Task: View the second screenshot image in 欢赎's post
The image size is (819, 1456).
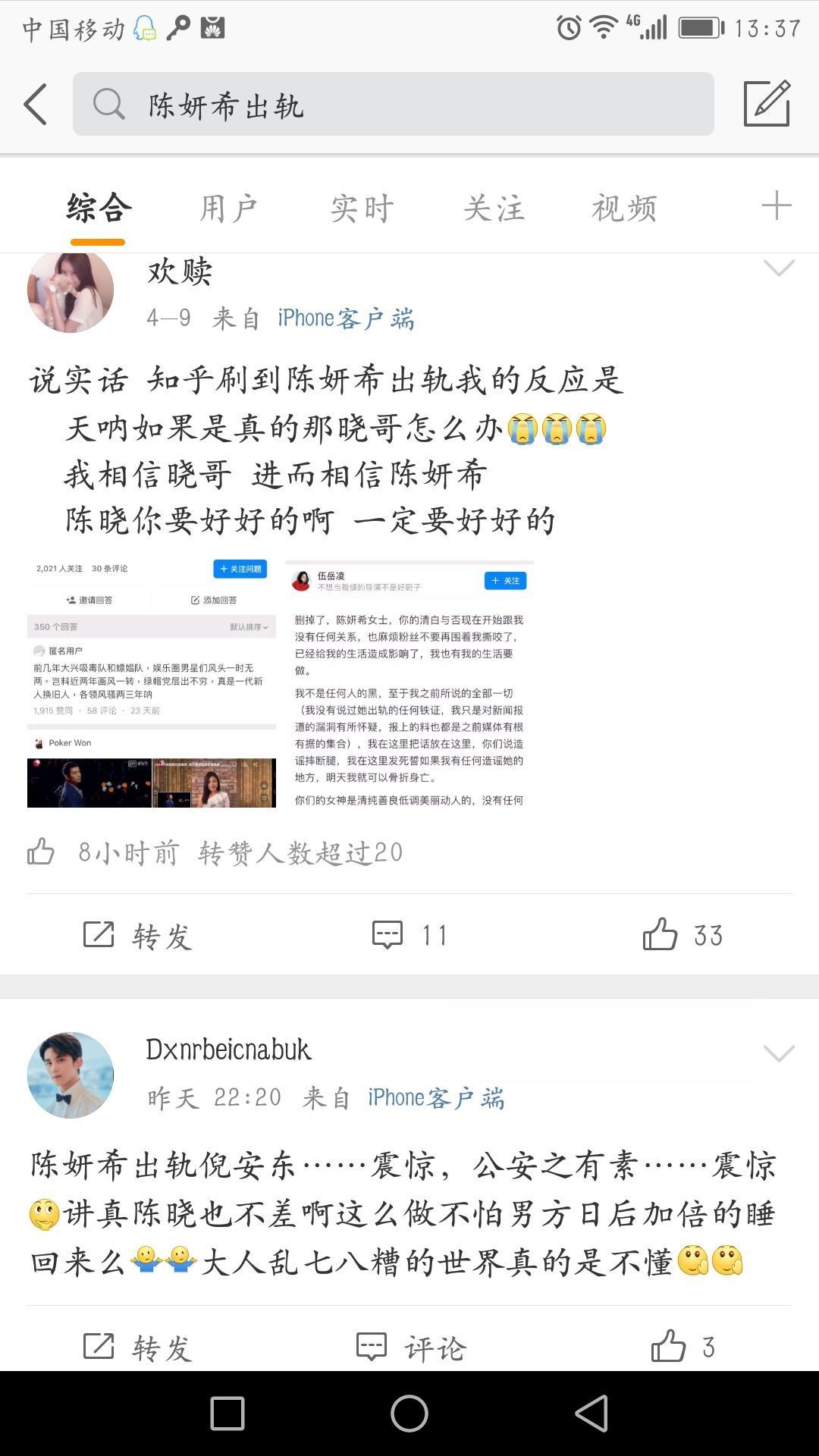Action: pos(409,684)
